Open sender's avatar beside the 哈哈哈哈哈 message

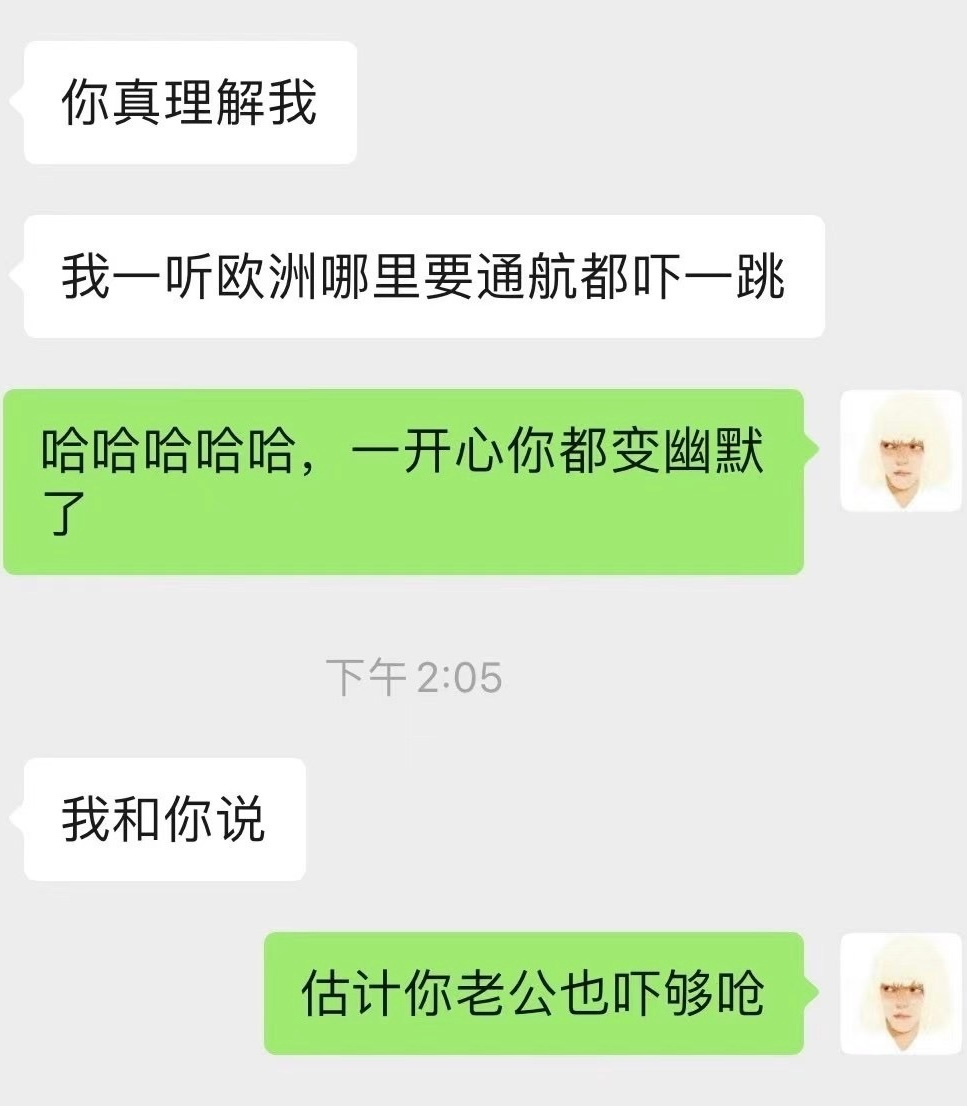coord(901,451)
